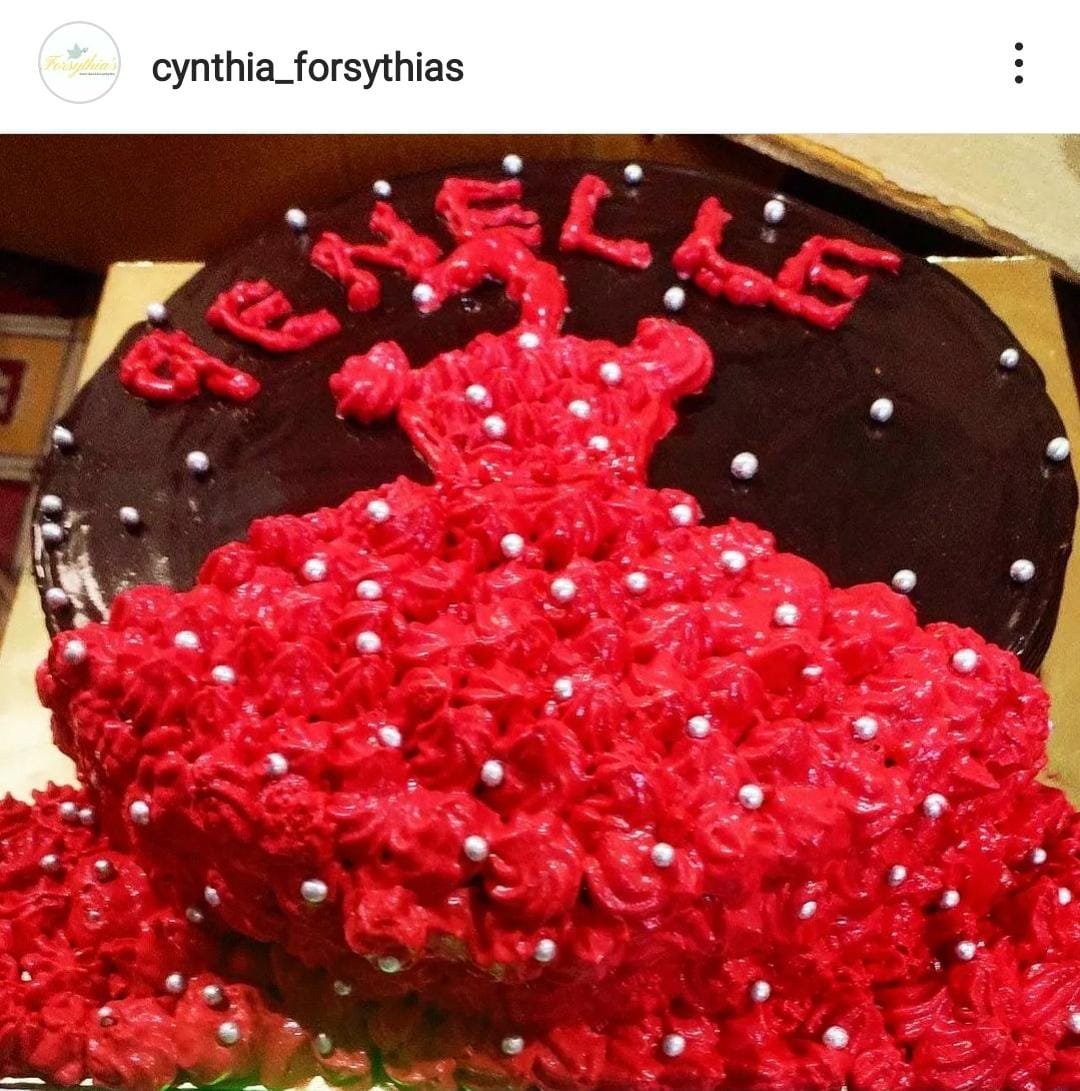
Task: Open the post's three-dot overflow menu
Action: (x=1018, y=63)
